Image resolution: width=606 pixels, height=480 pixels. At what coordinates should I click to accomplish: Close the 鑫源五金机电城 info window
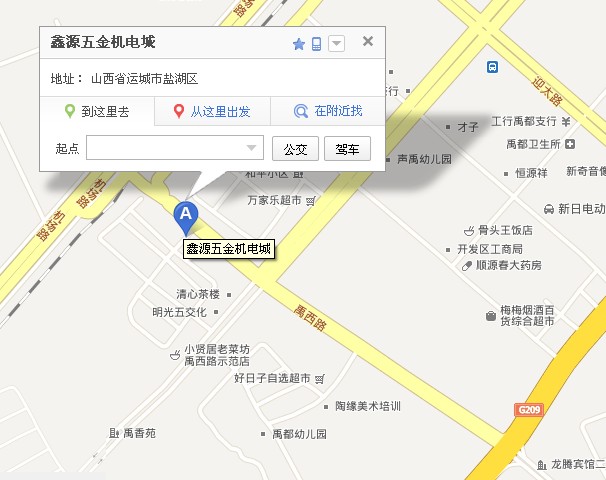tap(368, 42)
